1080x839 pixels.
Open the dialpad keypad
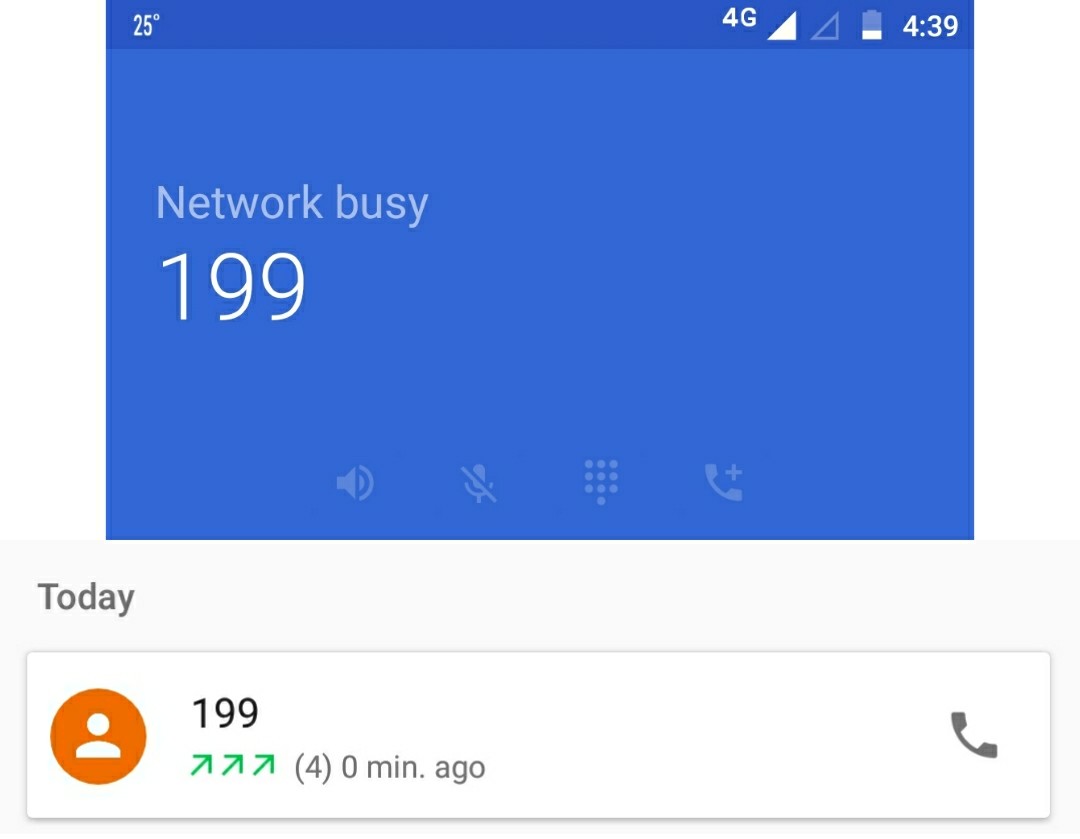click(601, 482)
